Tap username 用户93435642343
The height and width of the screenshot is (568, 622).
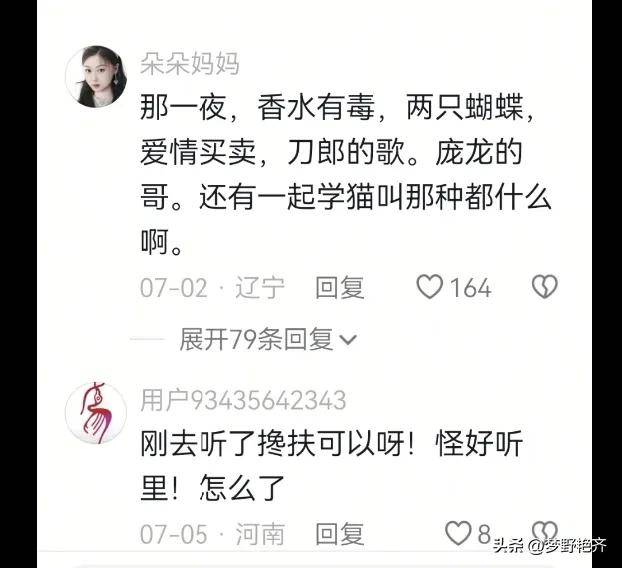[243, 401]
